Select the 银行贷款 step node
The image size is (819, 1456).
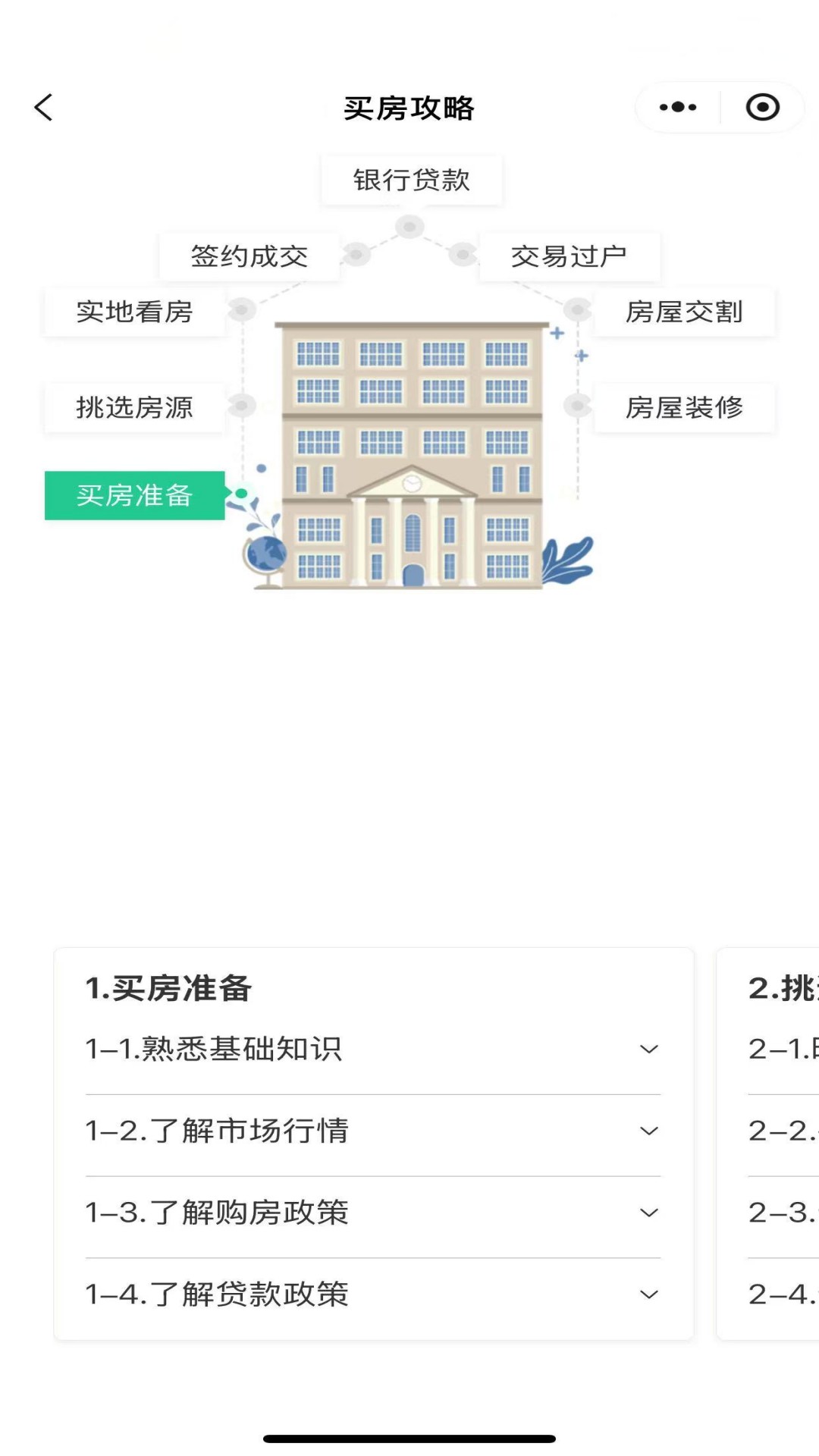pos(413,180)
